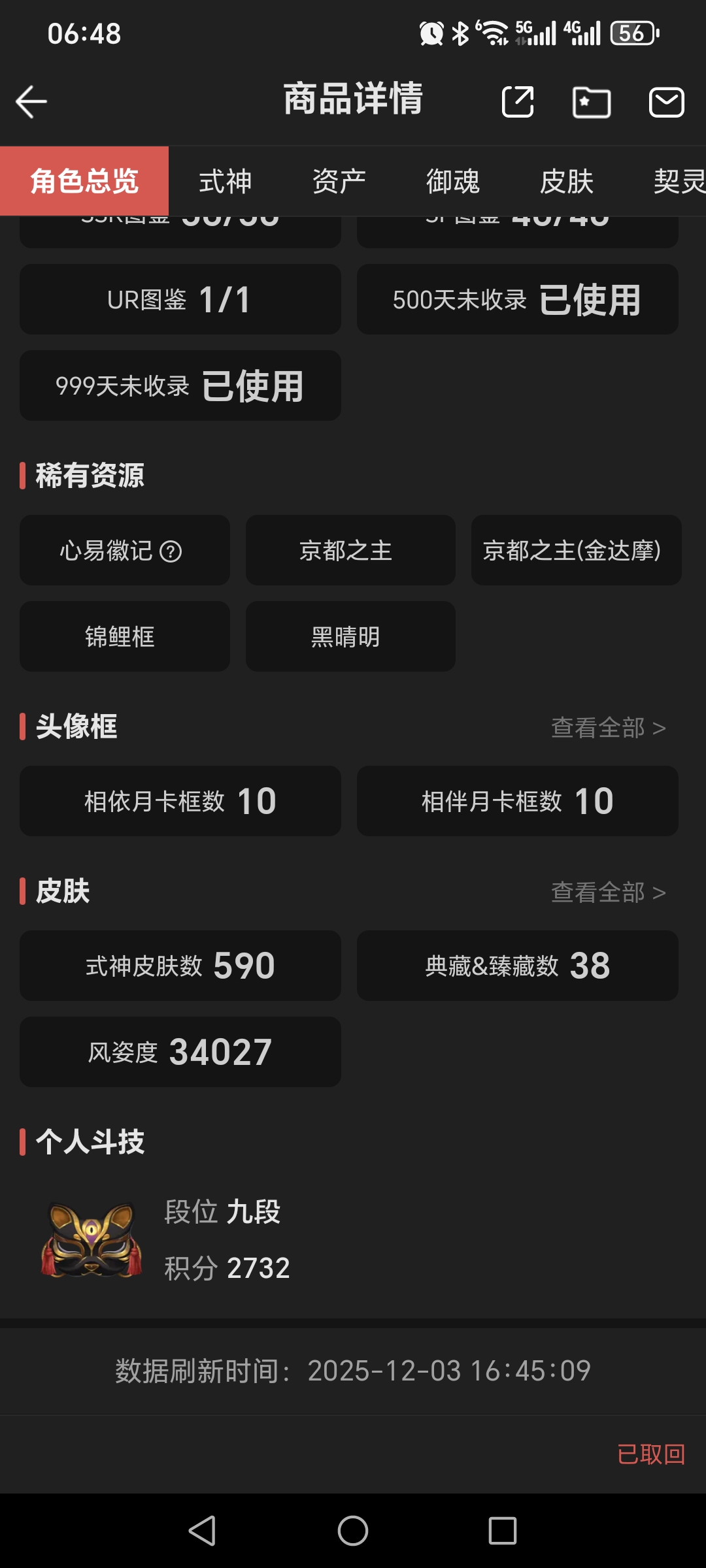706x1568 pixels.
Task: Open the 契灵 tab
Action: 679,181
